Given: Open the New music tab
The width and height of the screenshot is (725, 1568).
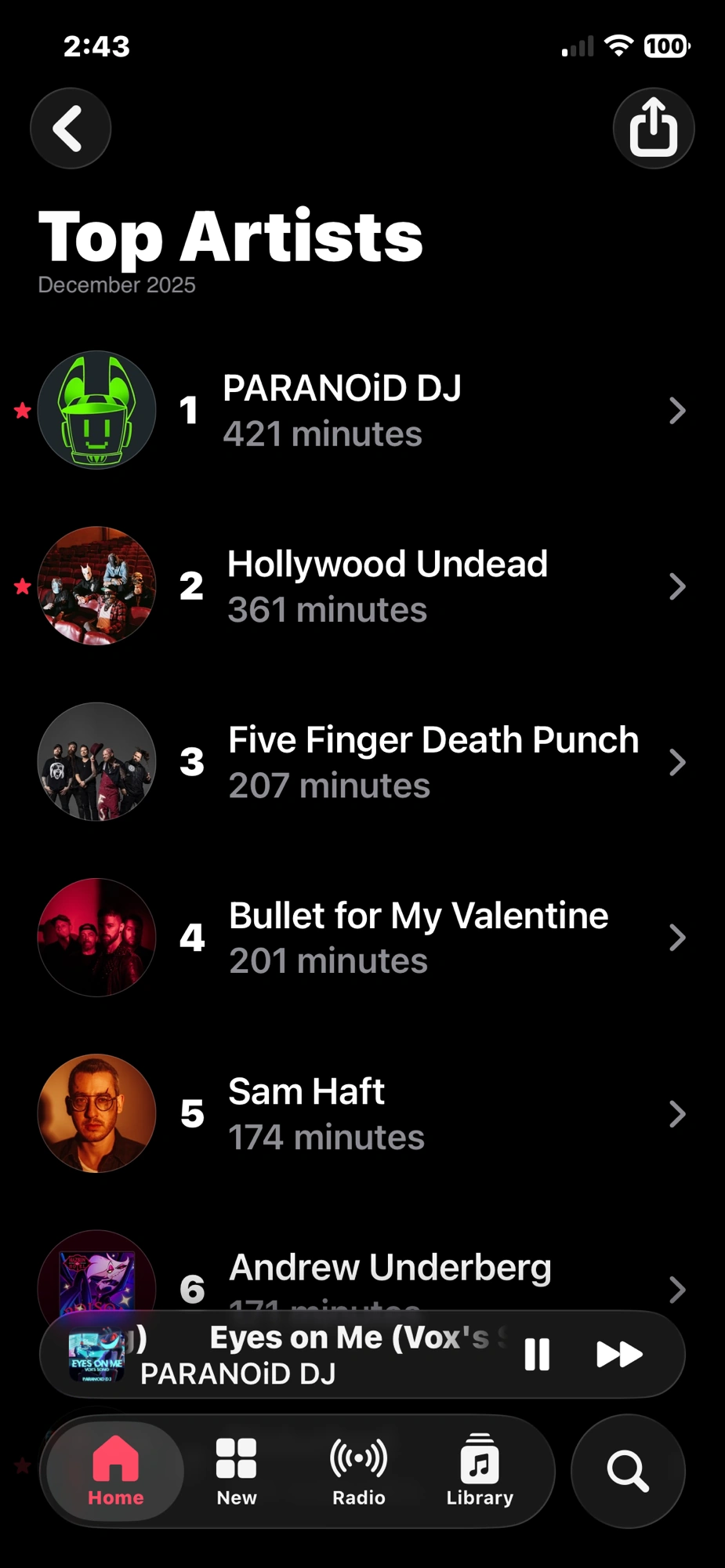Looking at the screenshot, I should click(x=236, y=1470).
